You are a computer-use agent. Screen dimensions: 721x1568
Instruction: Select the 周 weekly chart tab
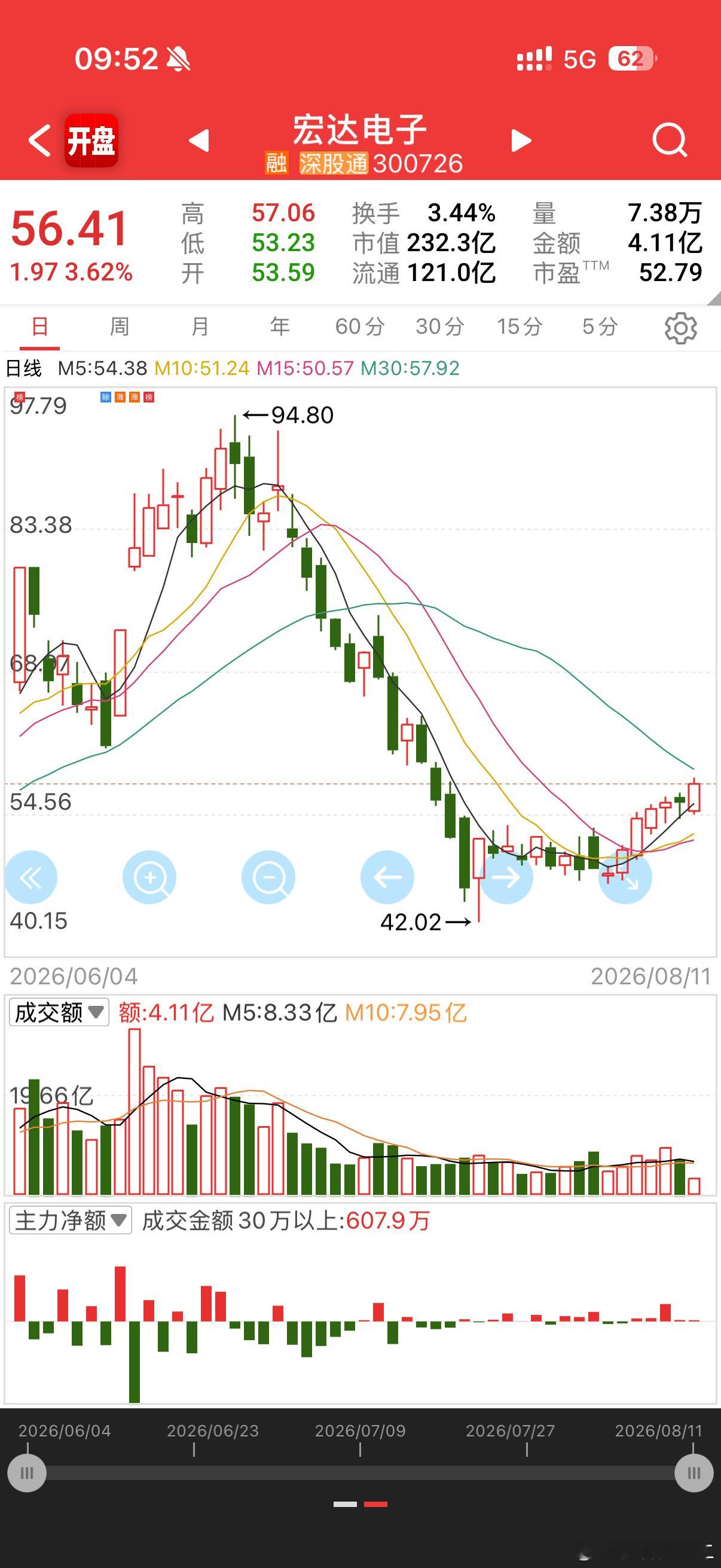(x=119, y=327)
